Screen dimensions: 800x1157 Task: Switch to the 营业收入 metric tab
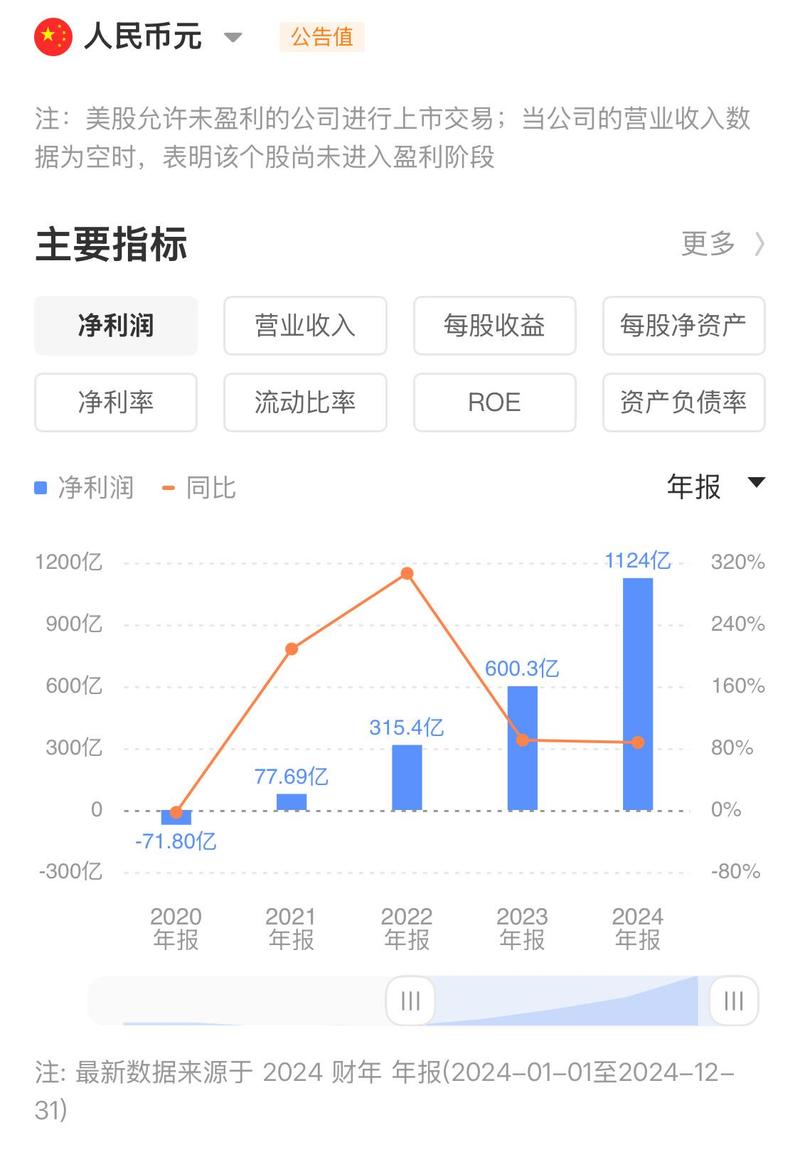point(305,325)
